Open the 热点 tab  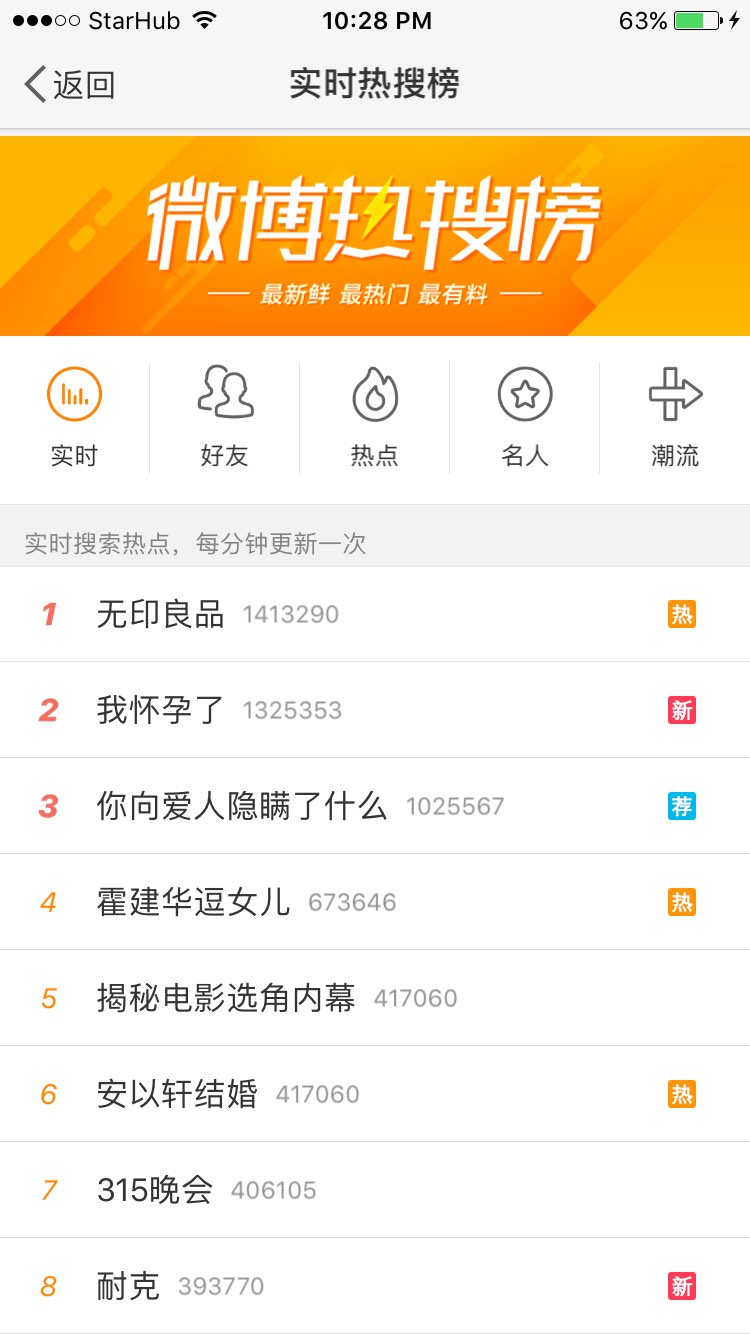[375, 418]
